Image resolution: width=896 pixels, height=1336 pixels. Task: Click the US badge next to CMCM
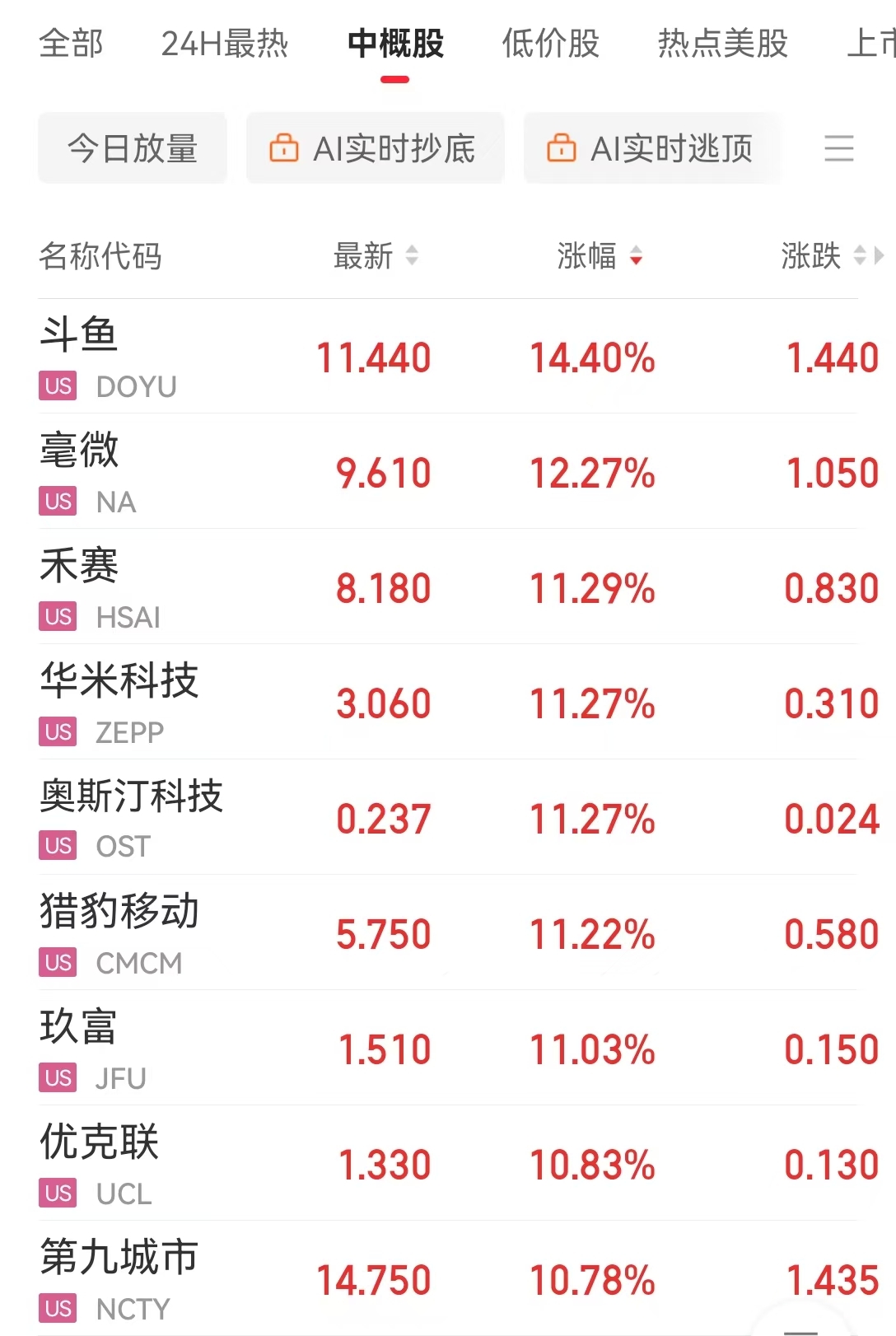56,963
